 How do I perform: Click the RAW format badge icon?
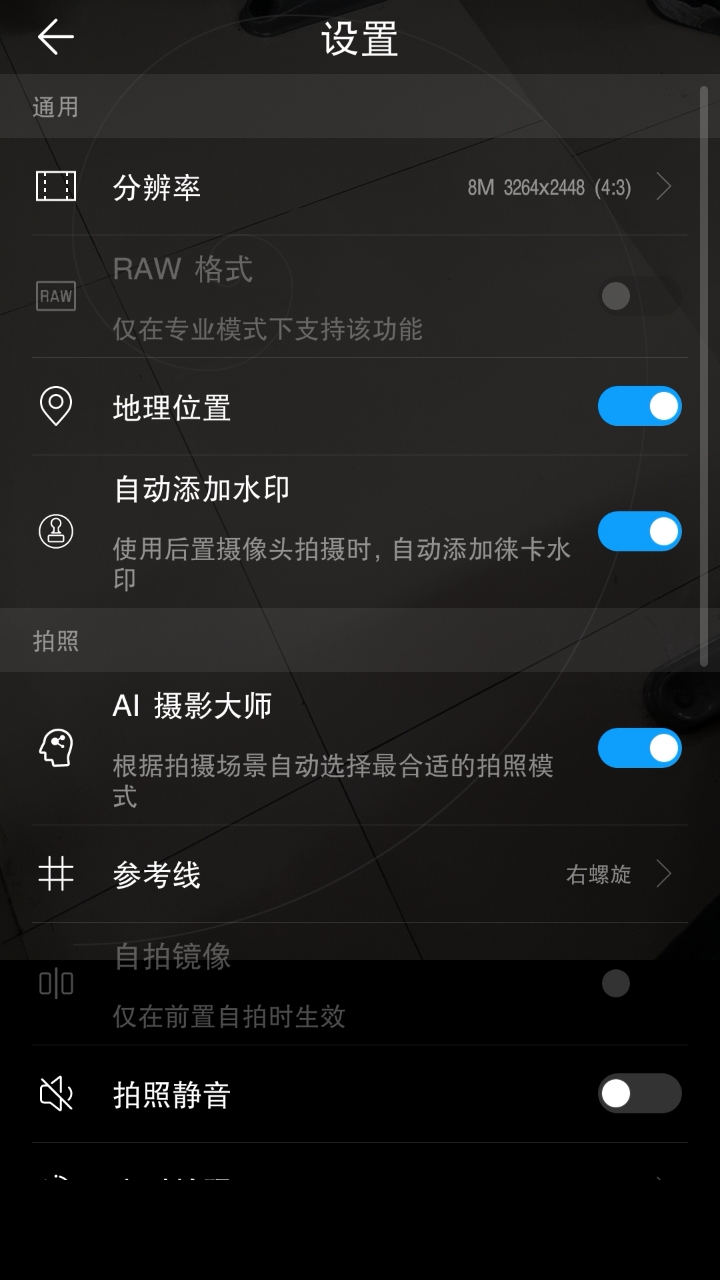pyautogui.click(x=55, y=296)
